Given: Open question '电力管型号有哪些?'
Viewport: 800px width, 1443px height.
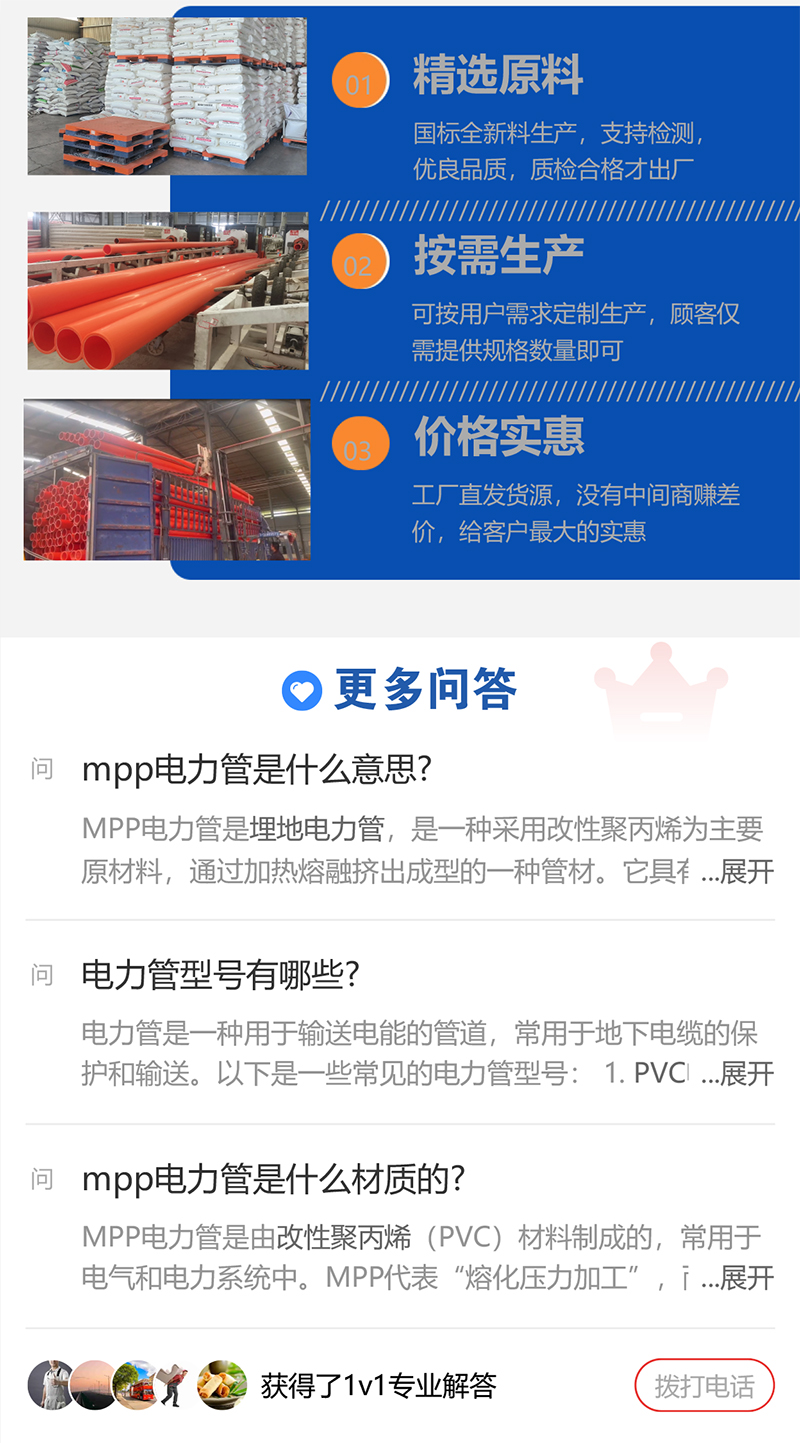Looking at the screenshot, I should click(220, 975).
